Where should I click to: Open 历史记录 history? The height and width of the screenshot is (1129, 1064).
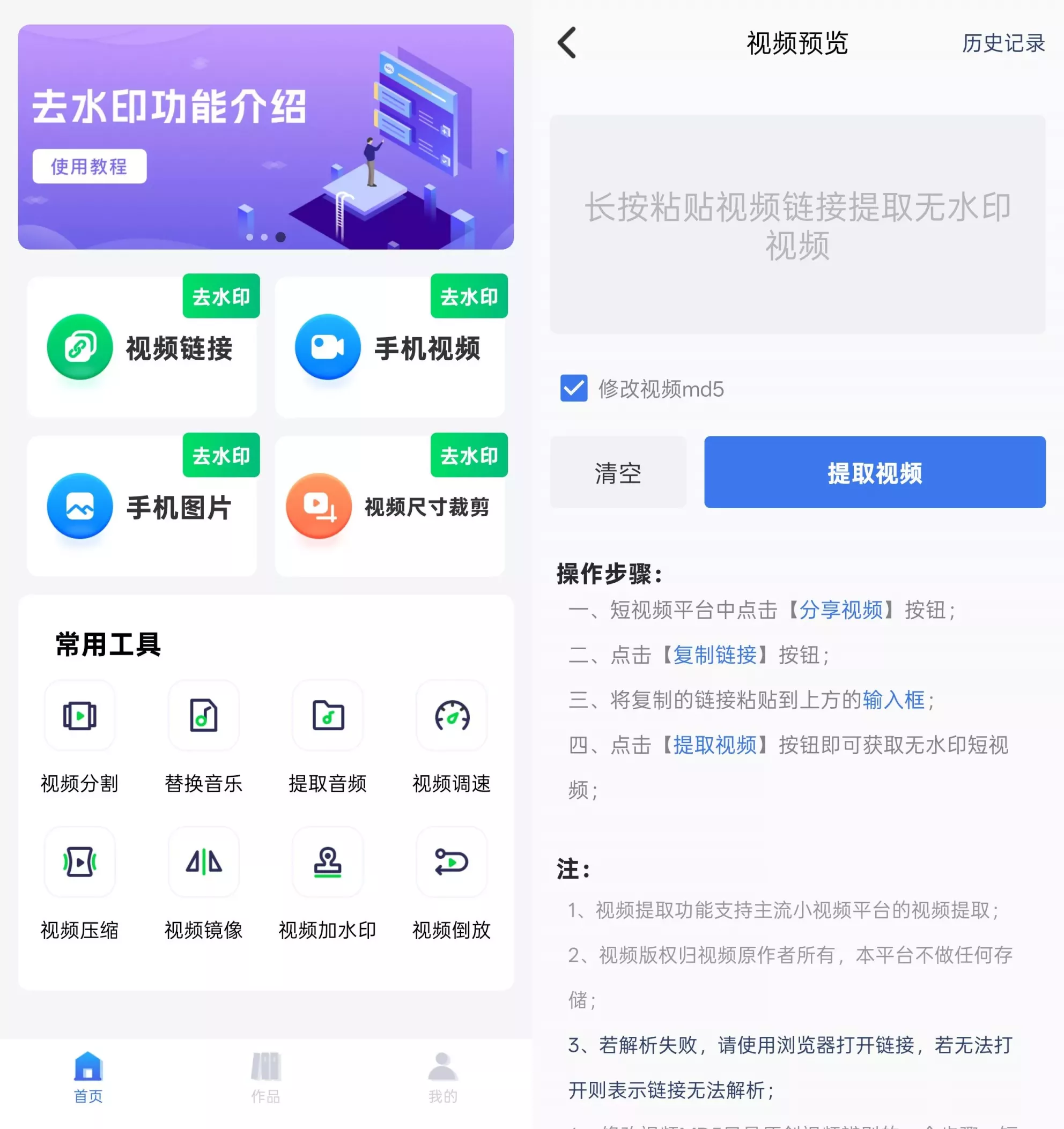click(x=1003, y=43)
